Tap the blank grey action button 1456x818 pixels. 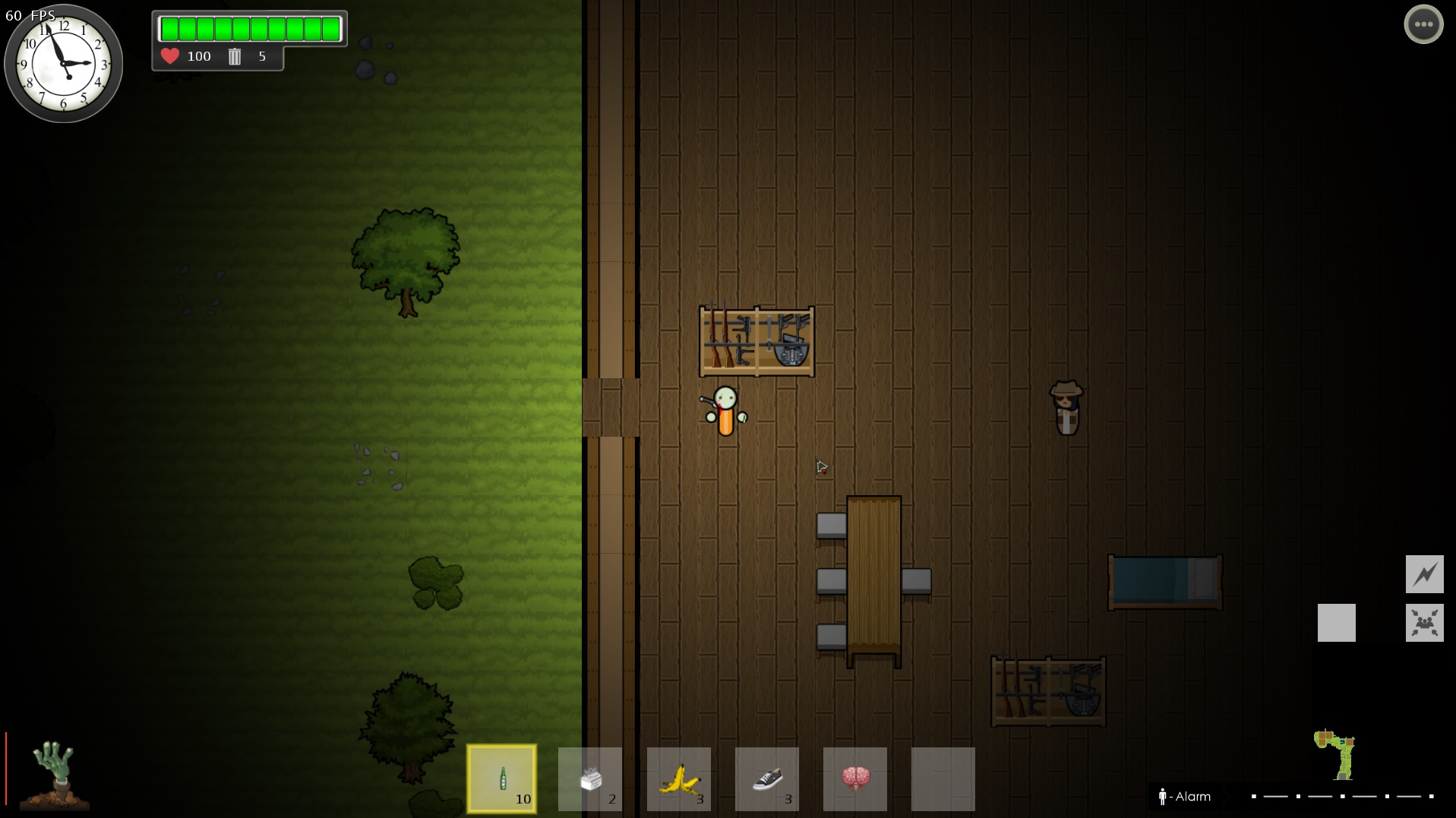[1336, 623]
